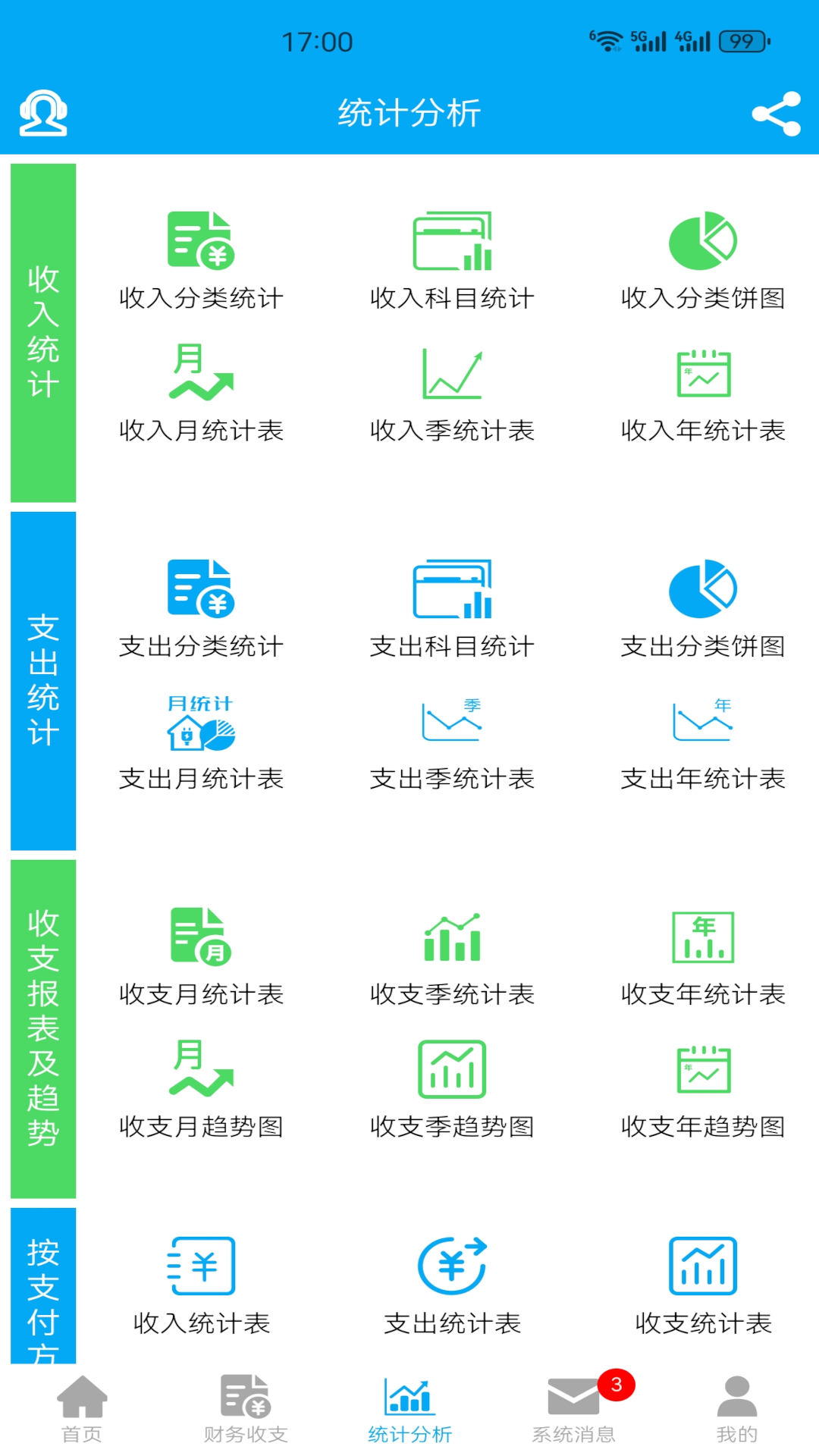The width and height of the screenshot is (819, 1456).
Task: Tap the share icon at top right
Action: point(775,112)
